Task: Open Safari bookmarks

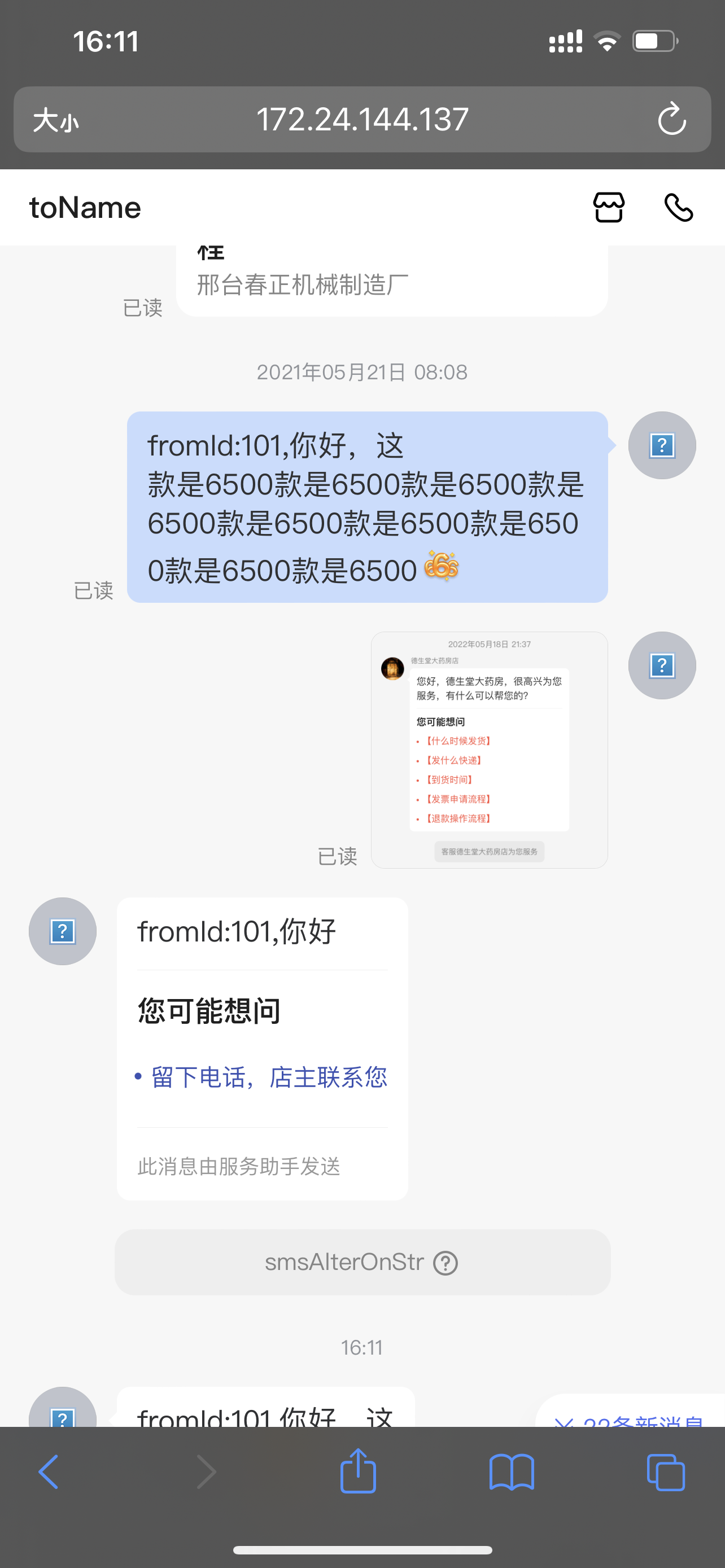Action: (512, 1471)
